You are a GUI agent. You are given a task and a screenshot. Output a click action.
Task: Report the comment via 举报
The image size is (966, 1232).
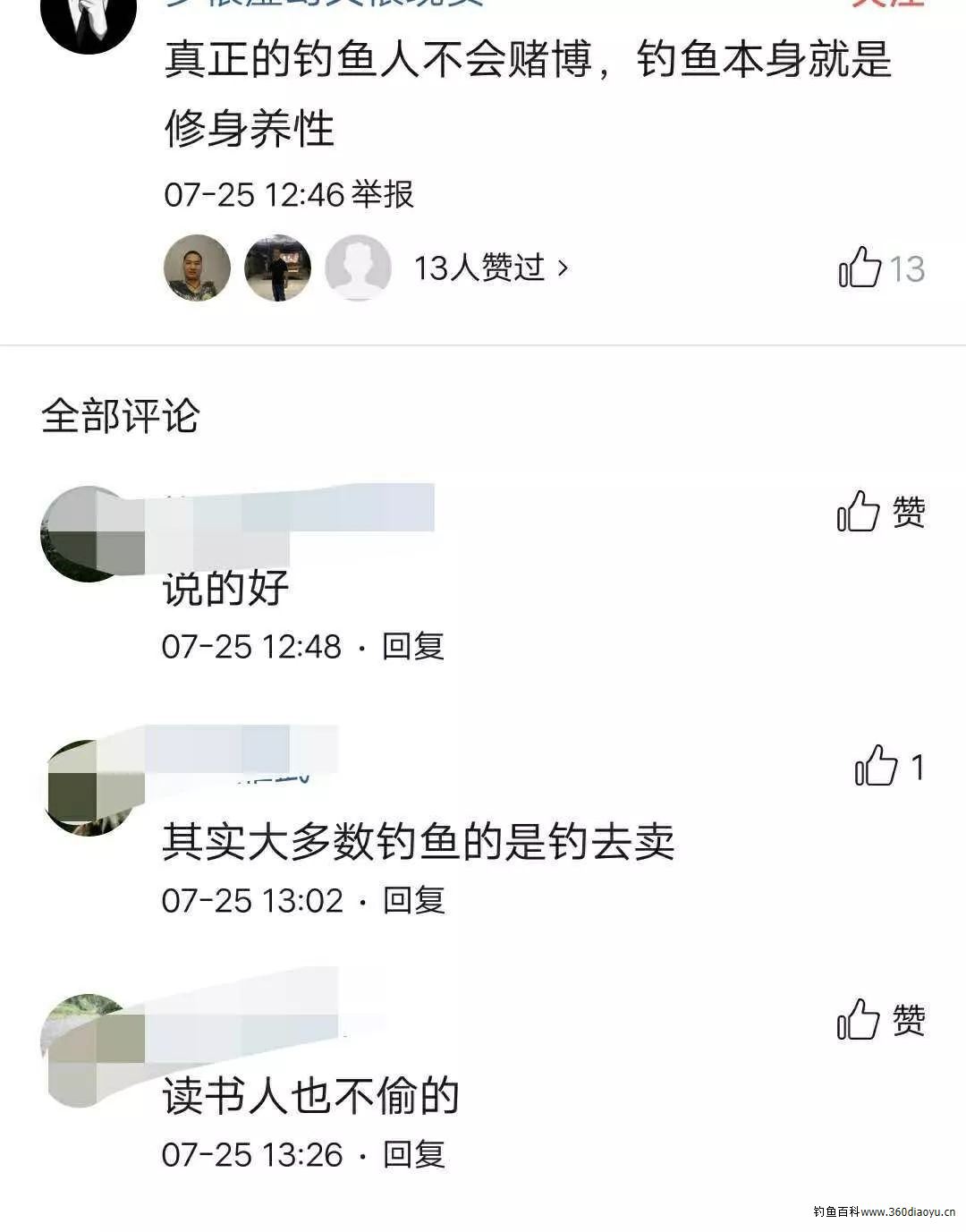click(x=382, y=194)
